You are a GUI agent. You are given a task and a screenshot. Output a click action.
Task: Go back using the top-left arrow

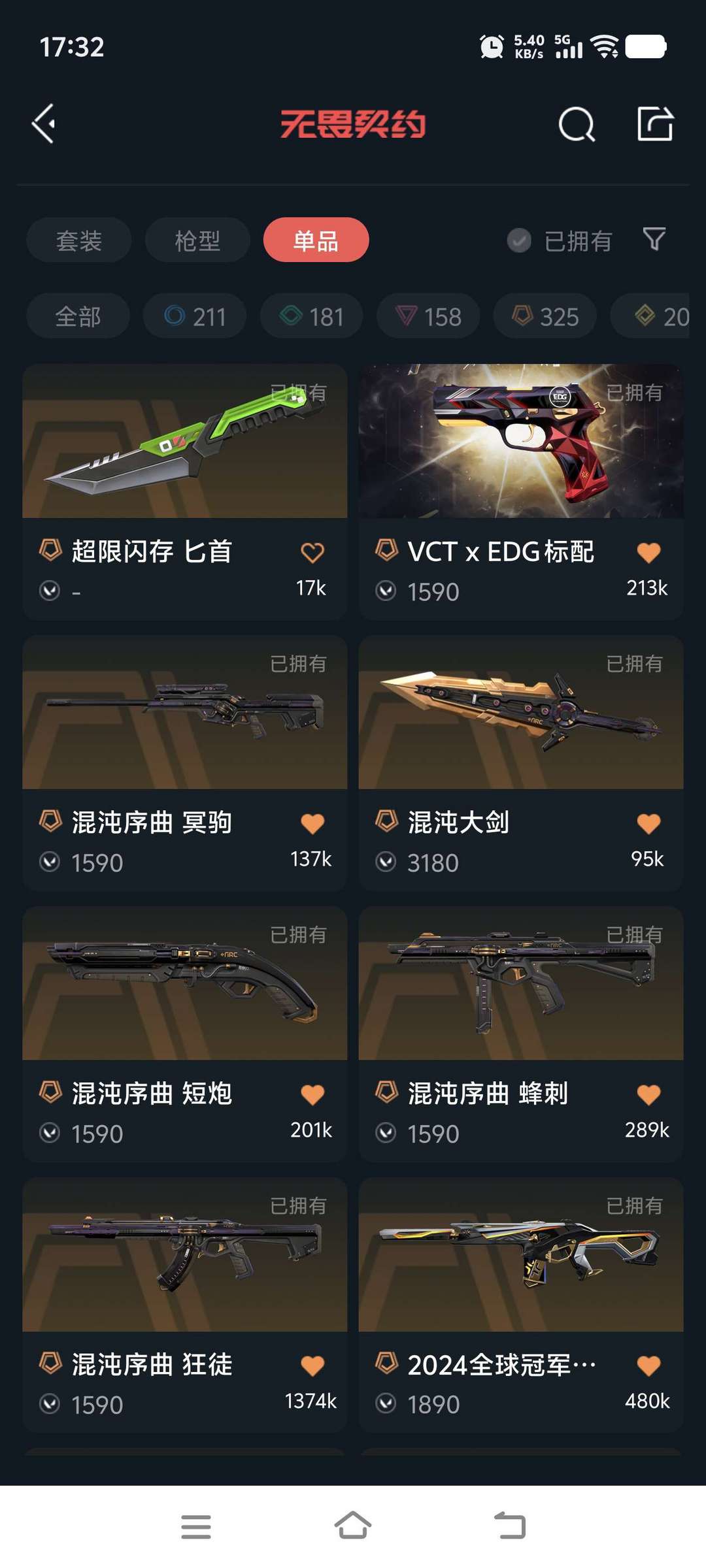pyautogui.click(x=44, y=123)
